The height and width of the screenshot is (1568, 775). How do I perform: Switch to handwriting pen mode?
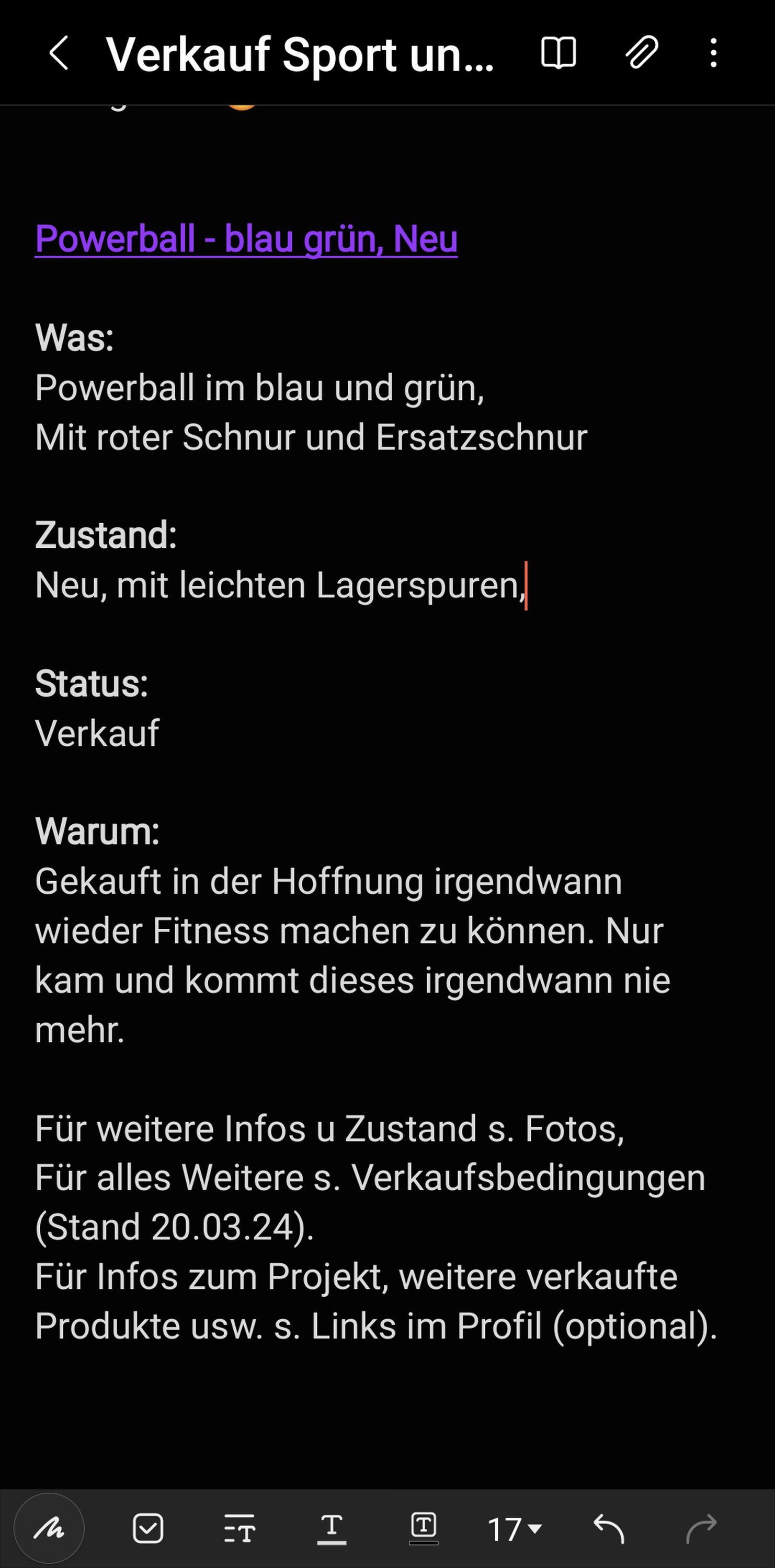point(49,1528)
